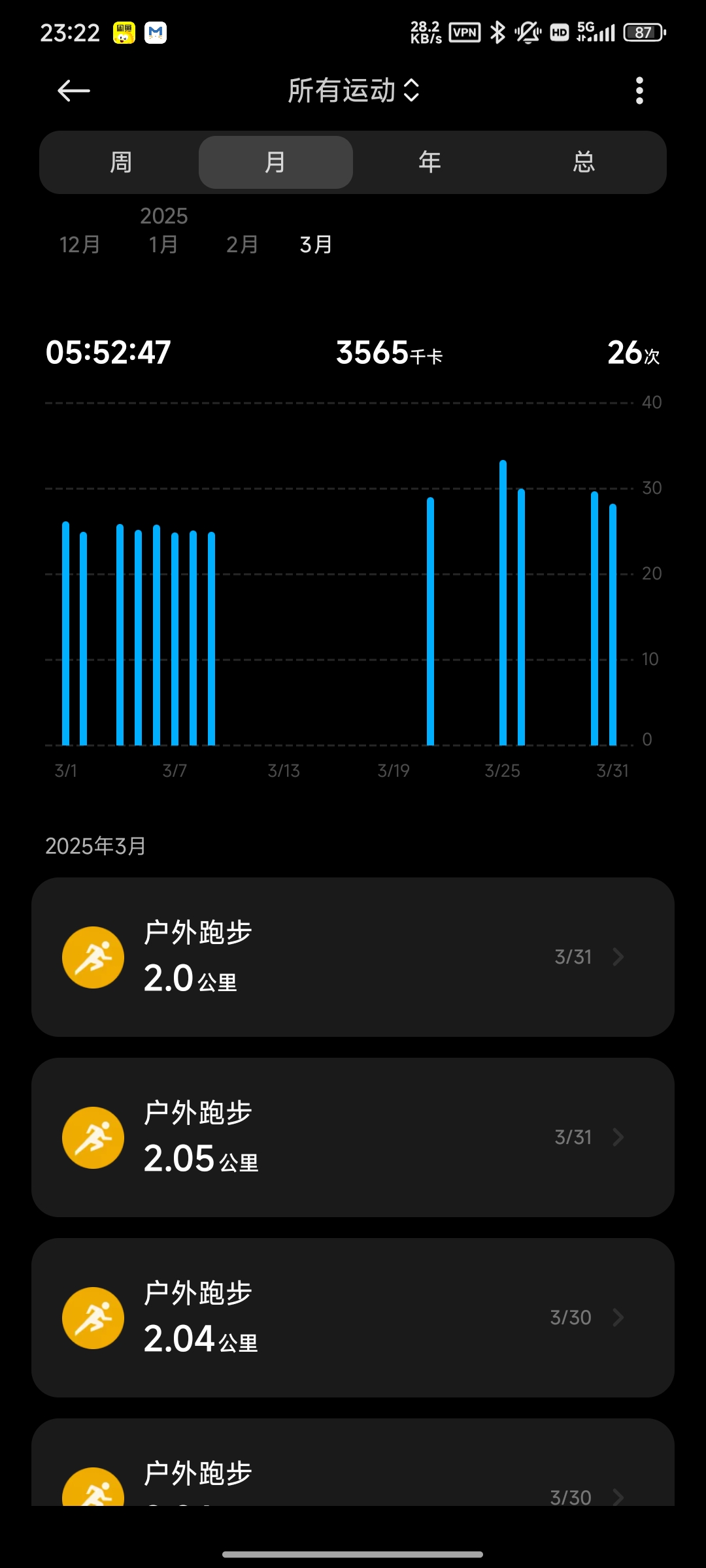The height and width of the screenshot is (1568, 706).
Task: Jump to 1月 of 2025
Action: tap(163, 244)
